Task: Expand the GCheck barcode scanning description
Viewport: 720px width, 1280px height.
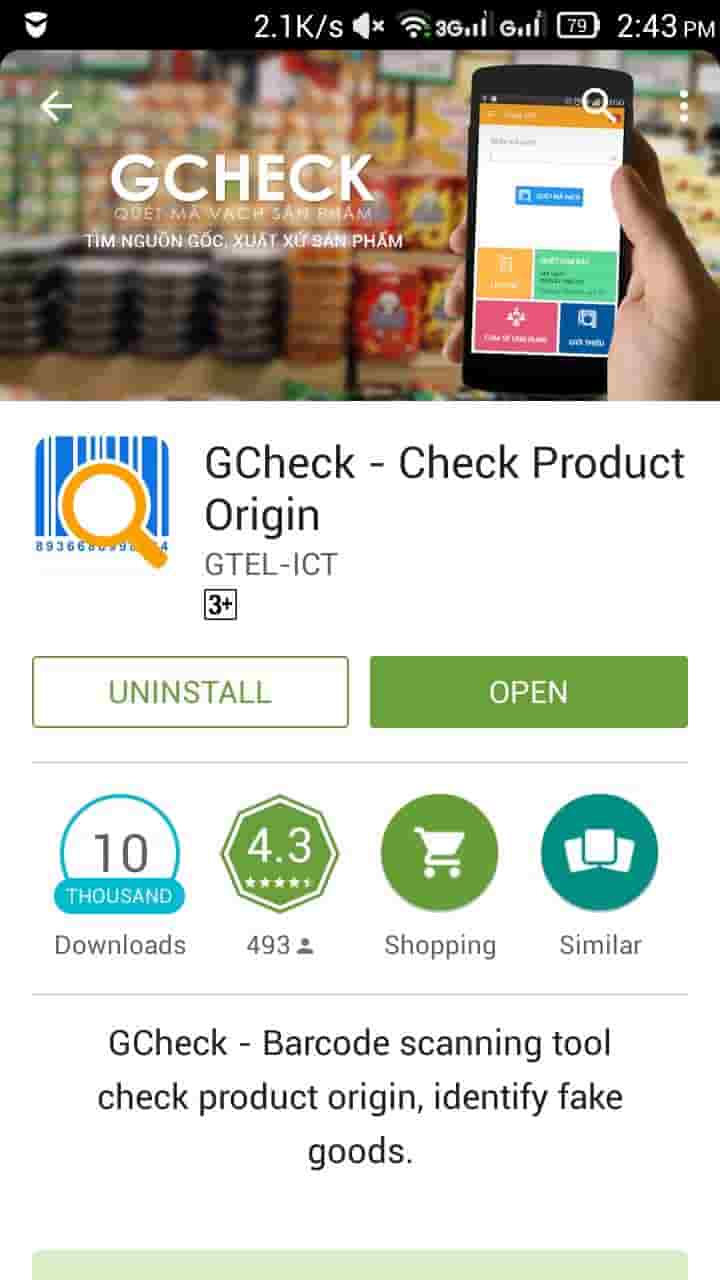Action: [360, 1097]
